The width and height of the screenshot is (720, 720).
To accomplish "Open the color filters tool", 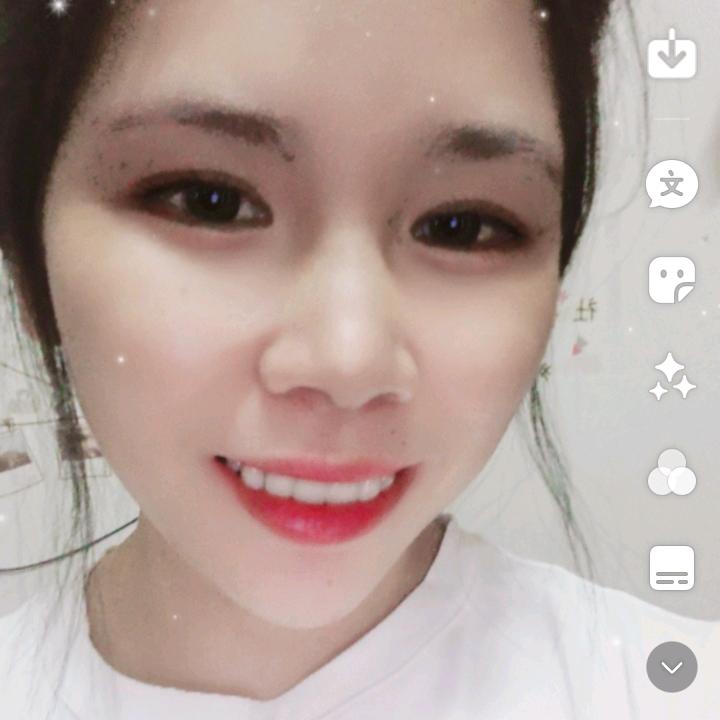I will [672, 472].
